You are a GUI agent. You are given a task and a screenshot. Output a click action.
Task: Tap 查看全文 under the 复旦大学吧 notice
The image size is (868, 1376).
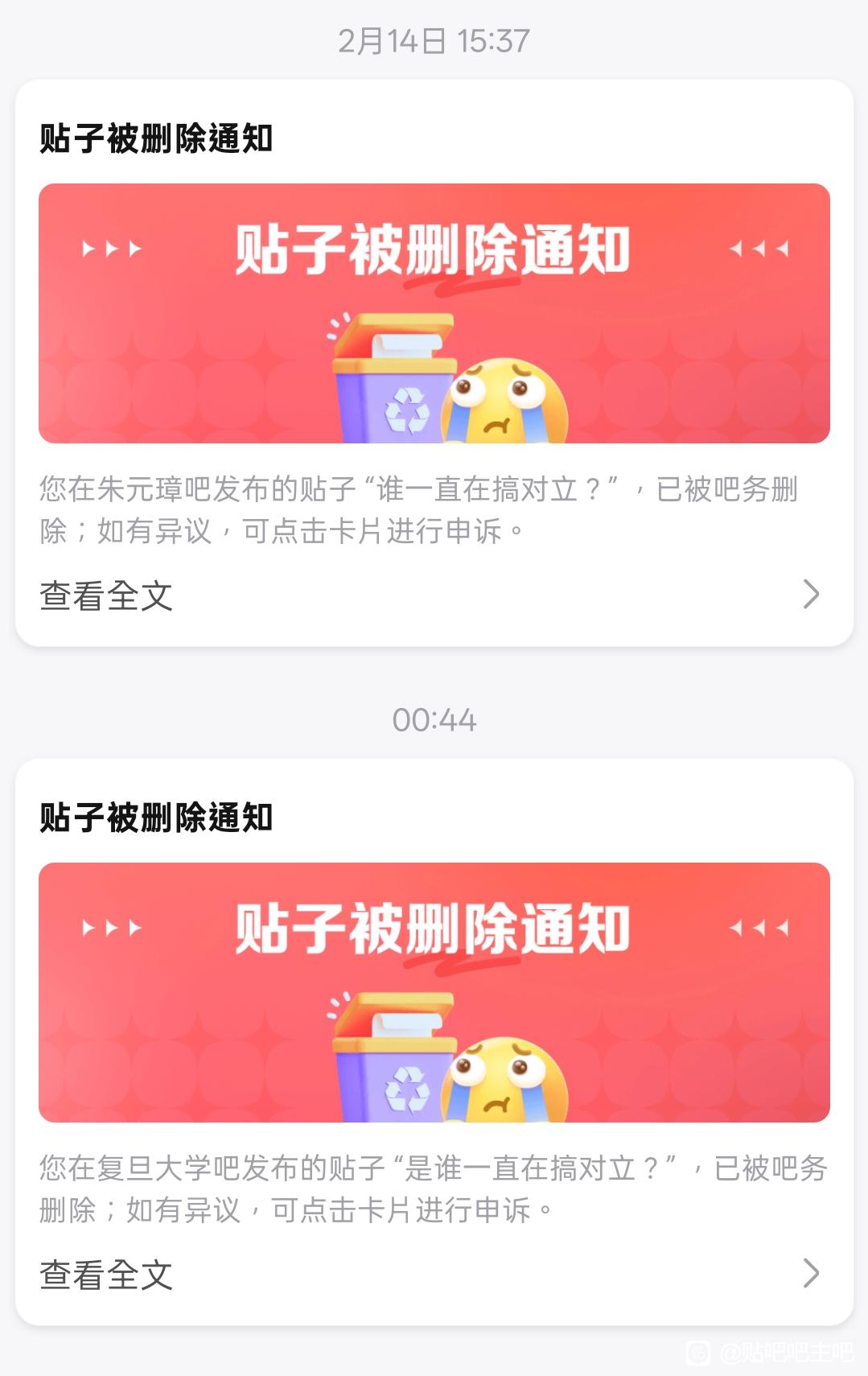pyautogui.click(x=106, y=1275)
